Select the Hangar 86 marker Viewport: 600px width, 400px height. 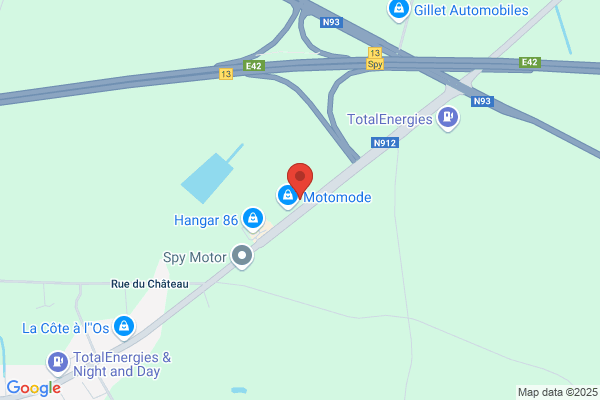click(x=253, y=220)
